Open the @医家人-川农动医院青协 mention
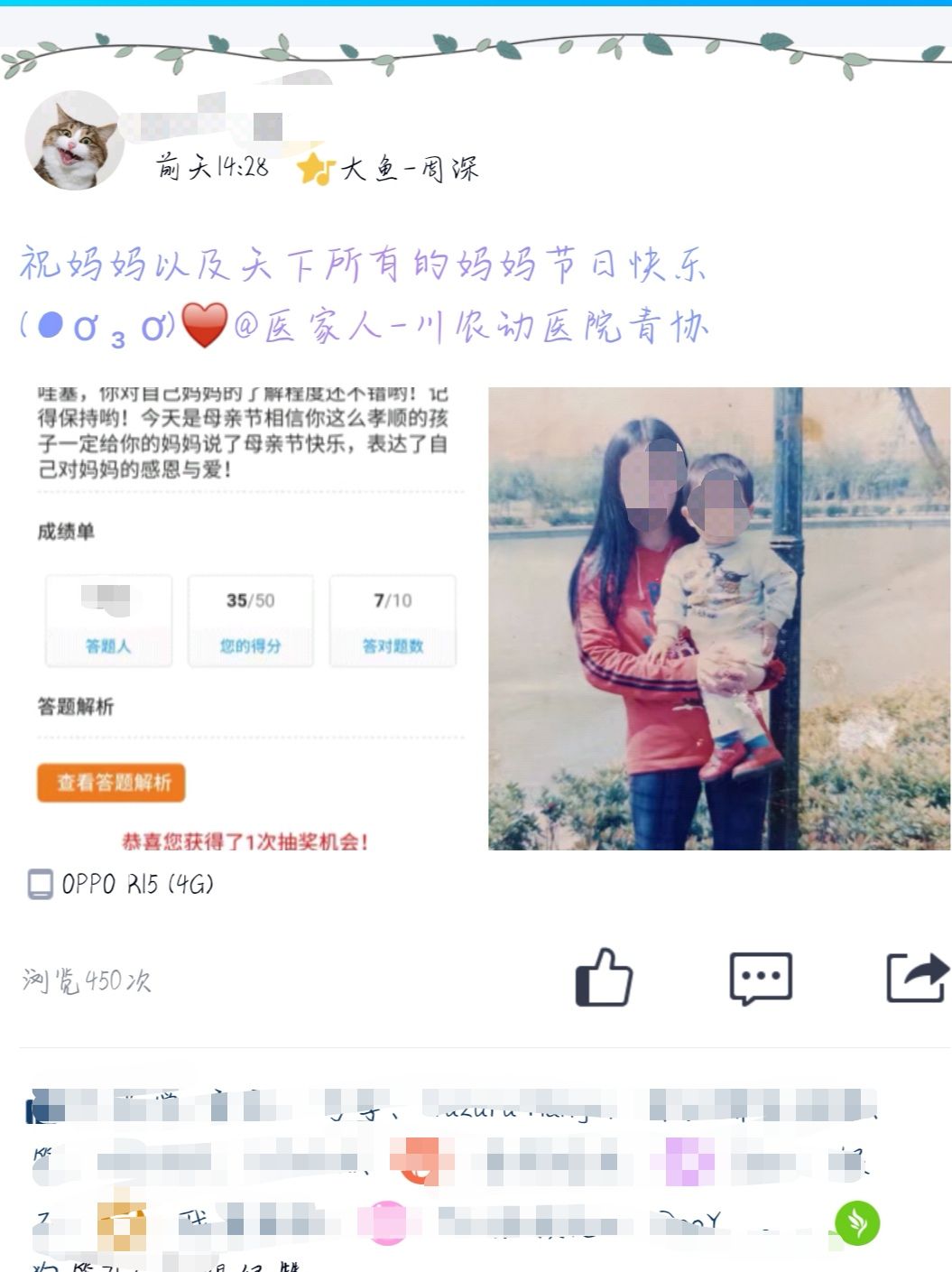The height and width of the screenshot is (1272, 952). click(472, 328)
